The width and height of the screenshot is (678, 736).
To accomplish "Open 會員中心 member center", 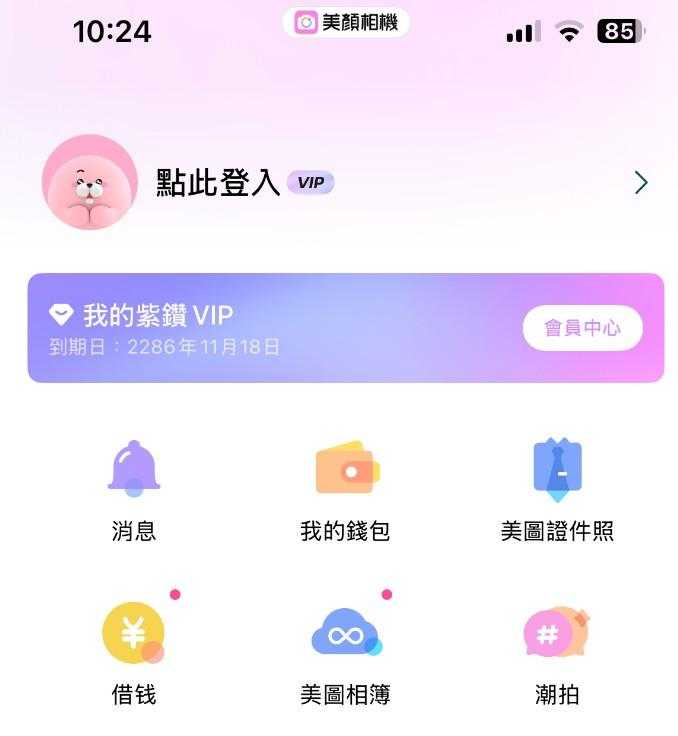I will coord(582,328).
